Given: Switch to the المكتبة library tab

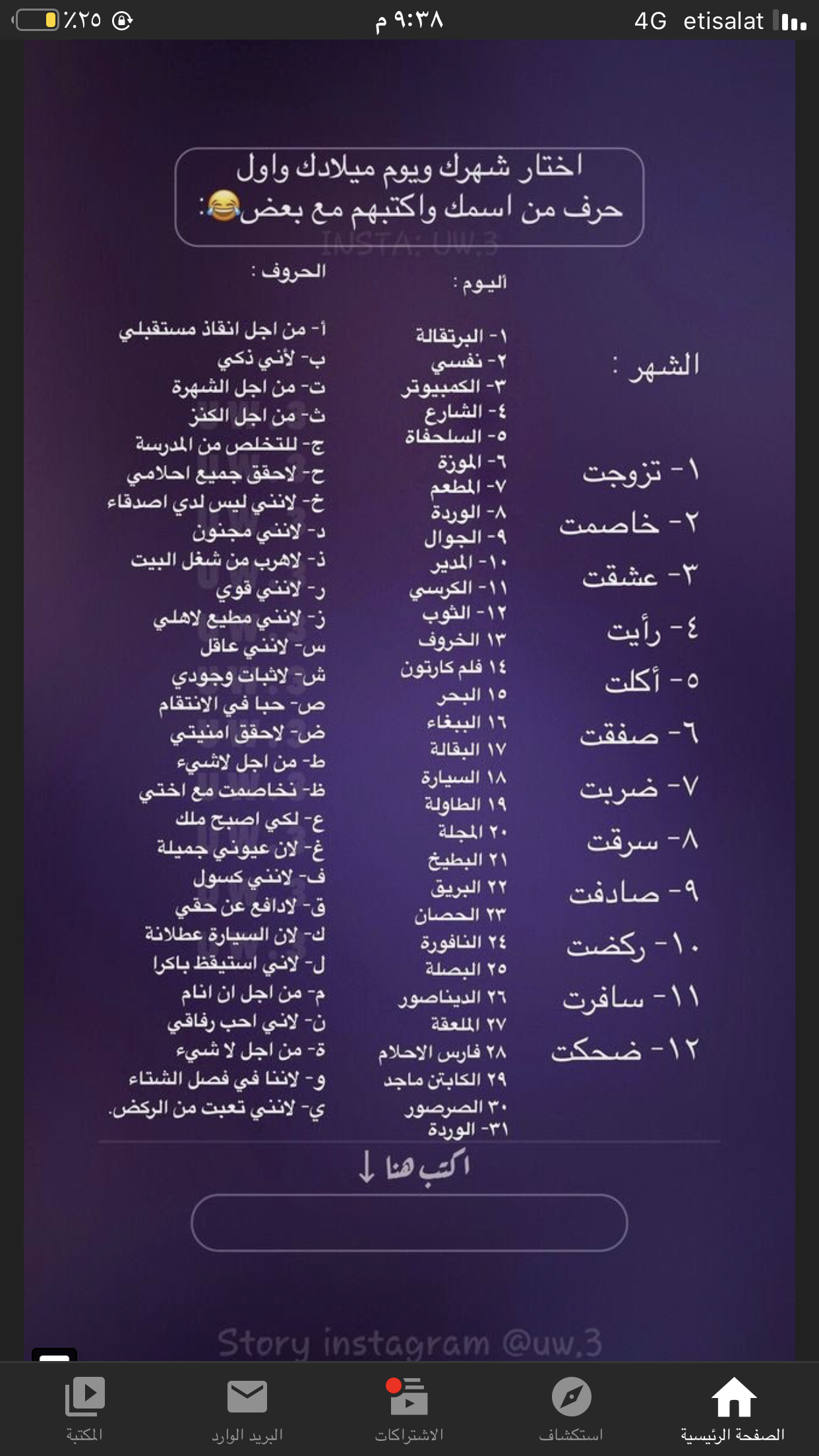Looking at the screenshot, I should 84,1407.
